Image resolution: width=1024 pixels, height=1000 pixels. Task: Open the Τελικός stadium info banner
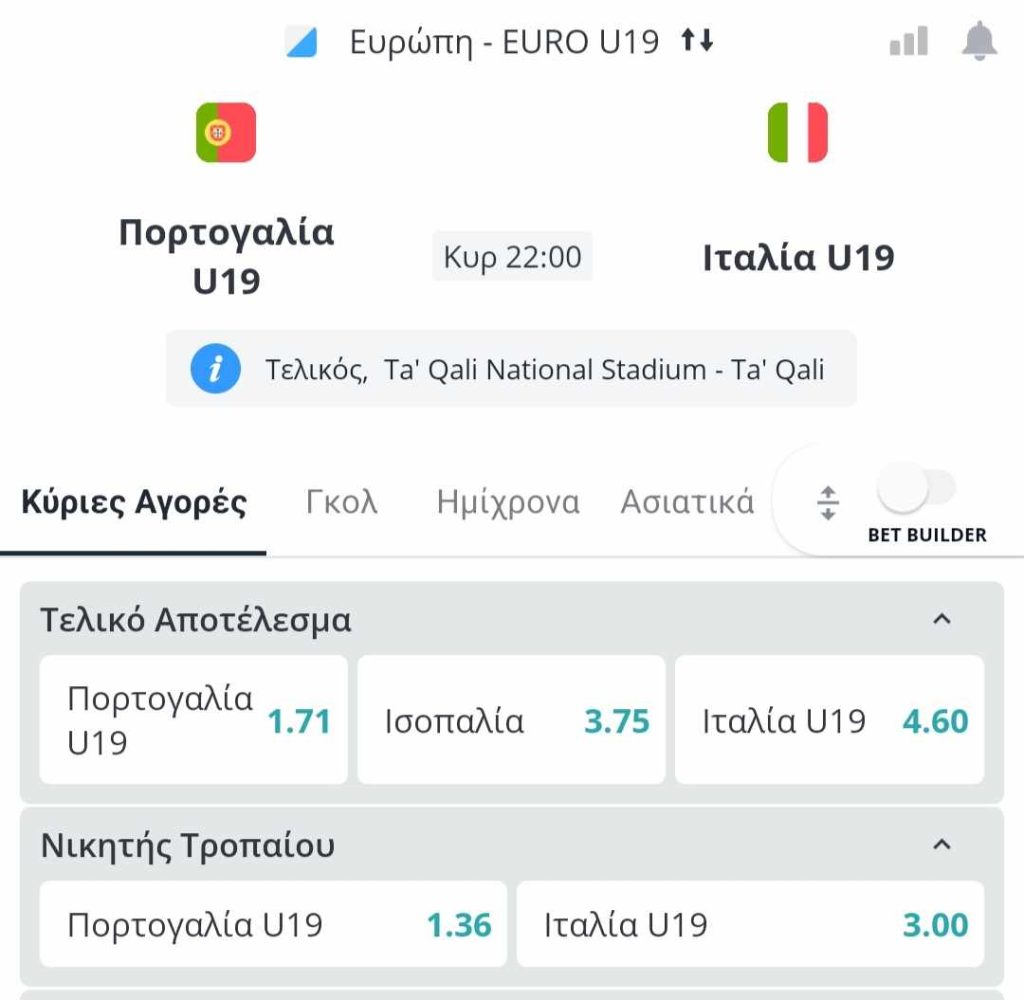pyautogui.click(x=511, y=370)
